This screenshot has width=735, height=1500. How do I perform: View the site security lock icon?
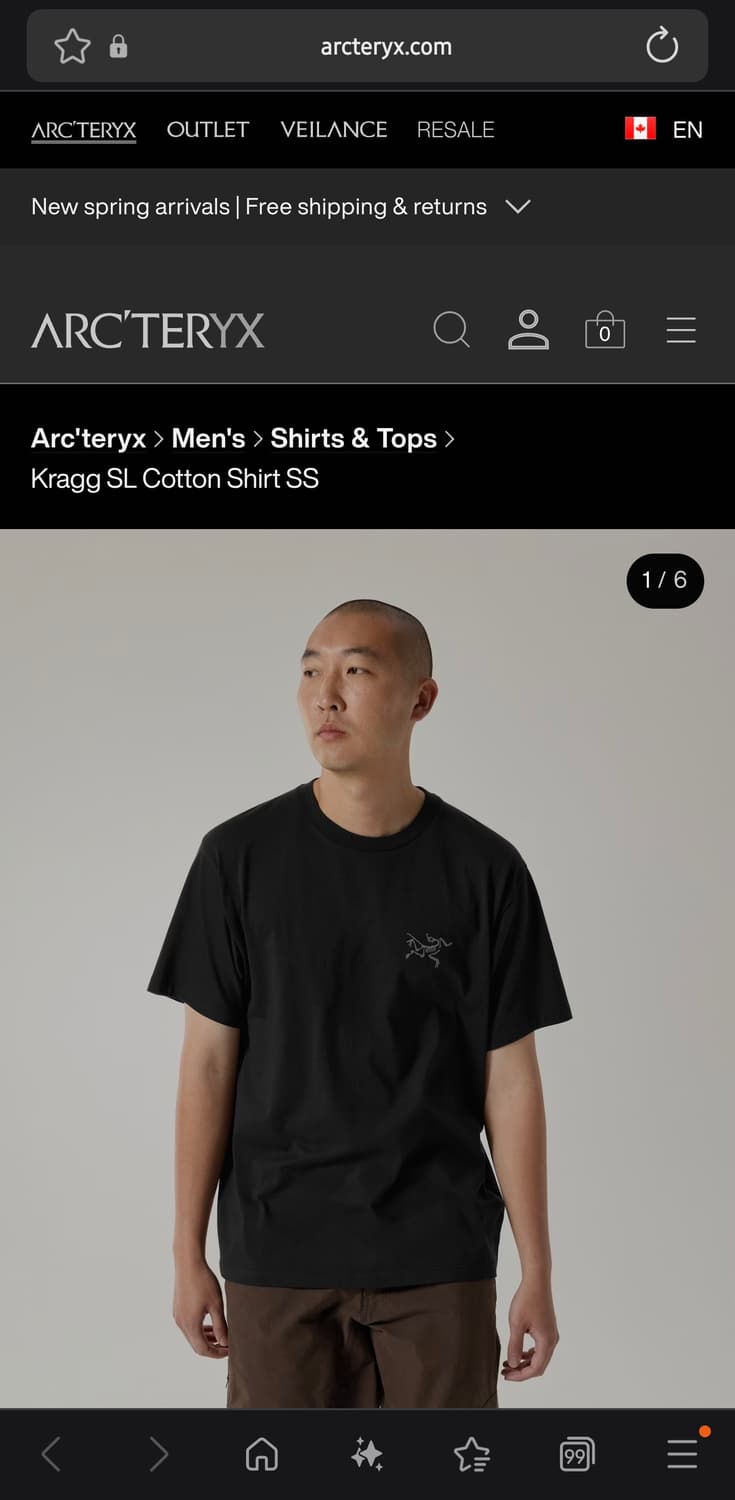point(117,46)
